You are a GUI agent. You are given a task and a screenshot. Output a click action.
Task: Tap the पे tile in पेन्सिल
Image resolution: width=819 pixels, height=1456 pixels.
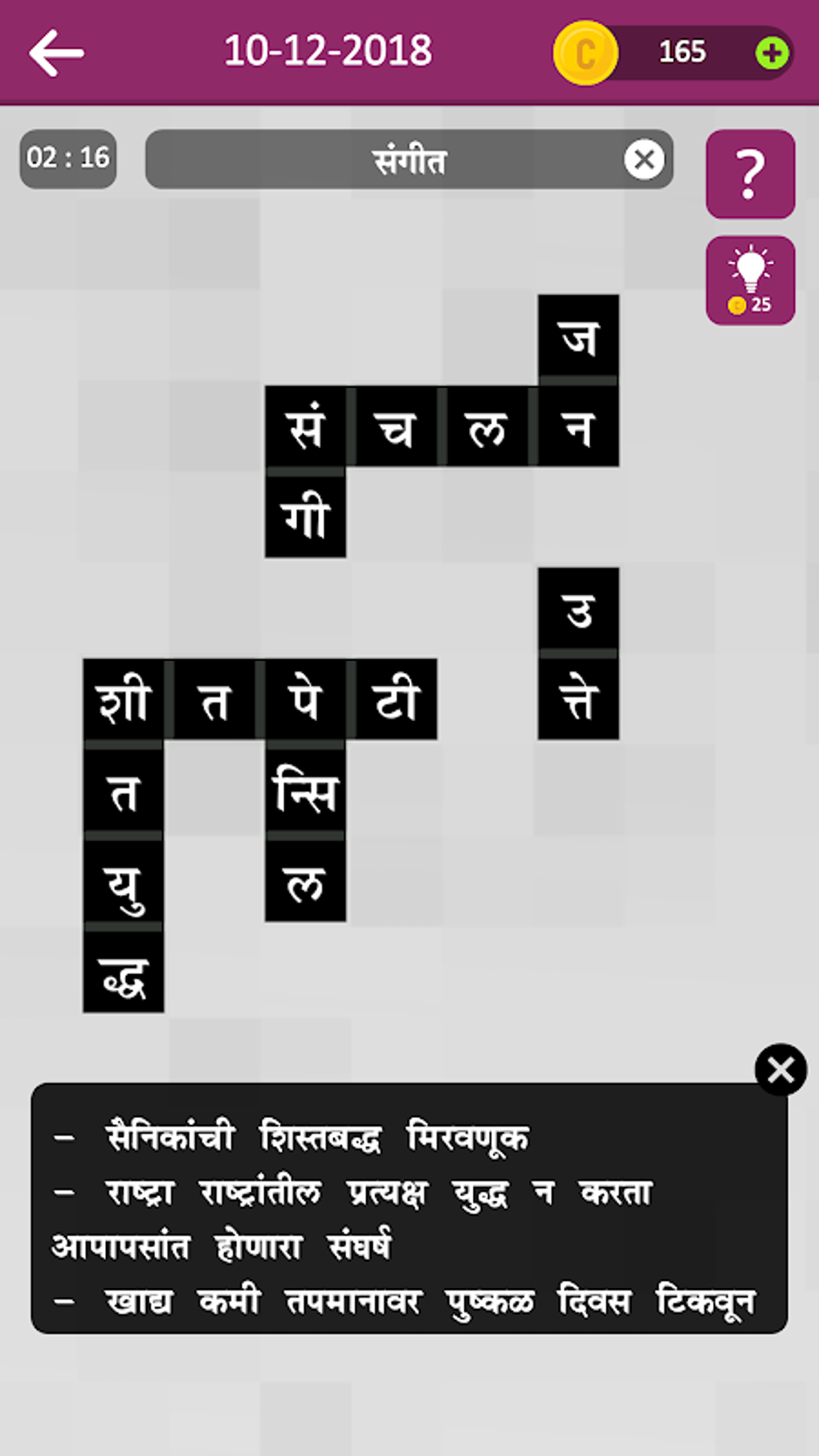coord(304,700)
